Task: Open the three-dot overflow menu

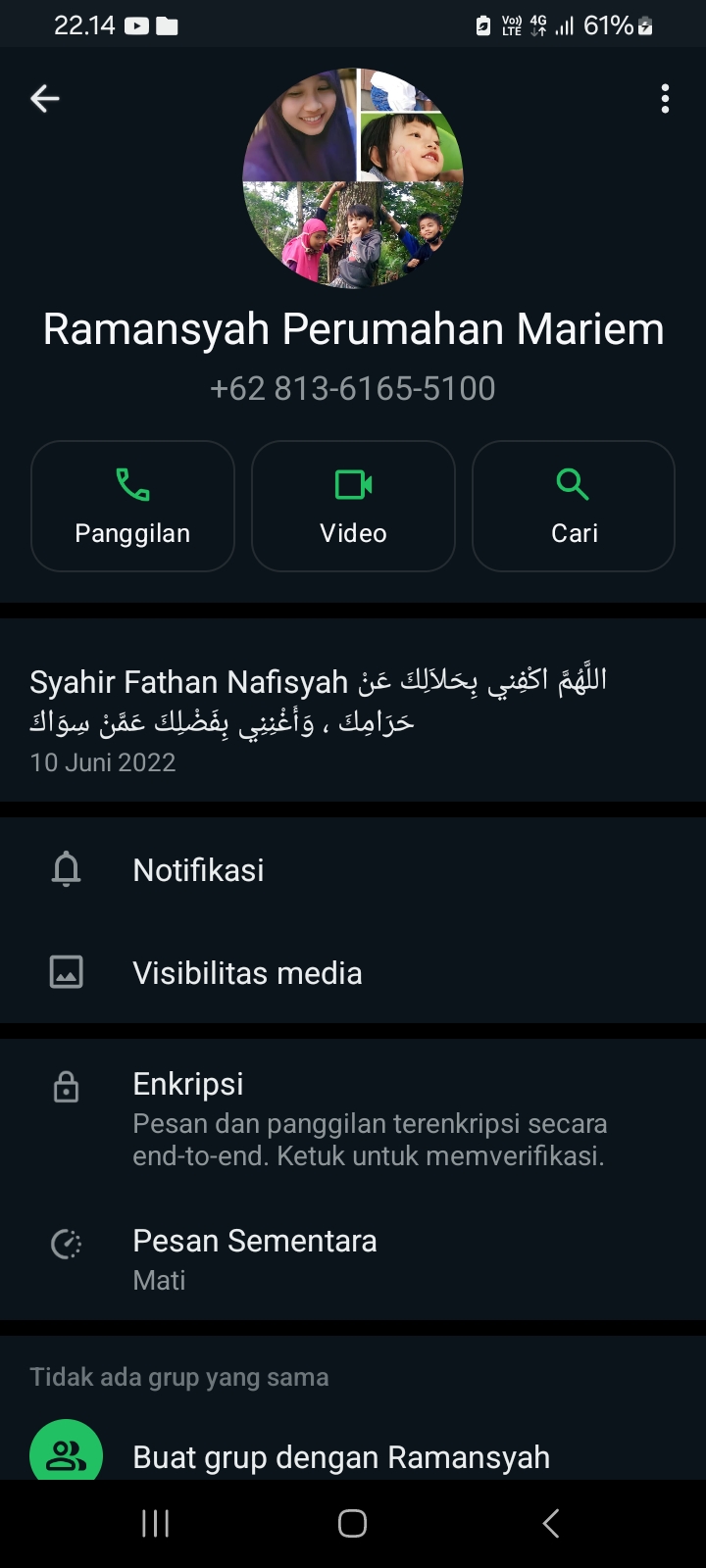Action: pos(665,98)
